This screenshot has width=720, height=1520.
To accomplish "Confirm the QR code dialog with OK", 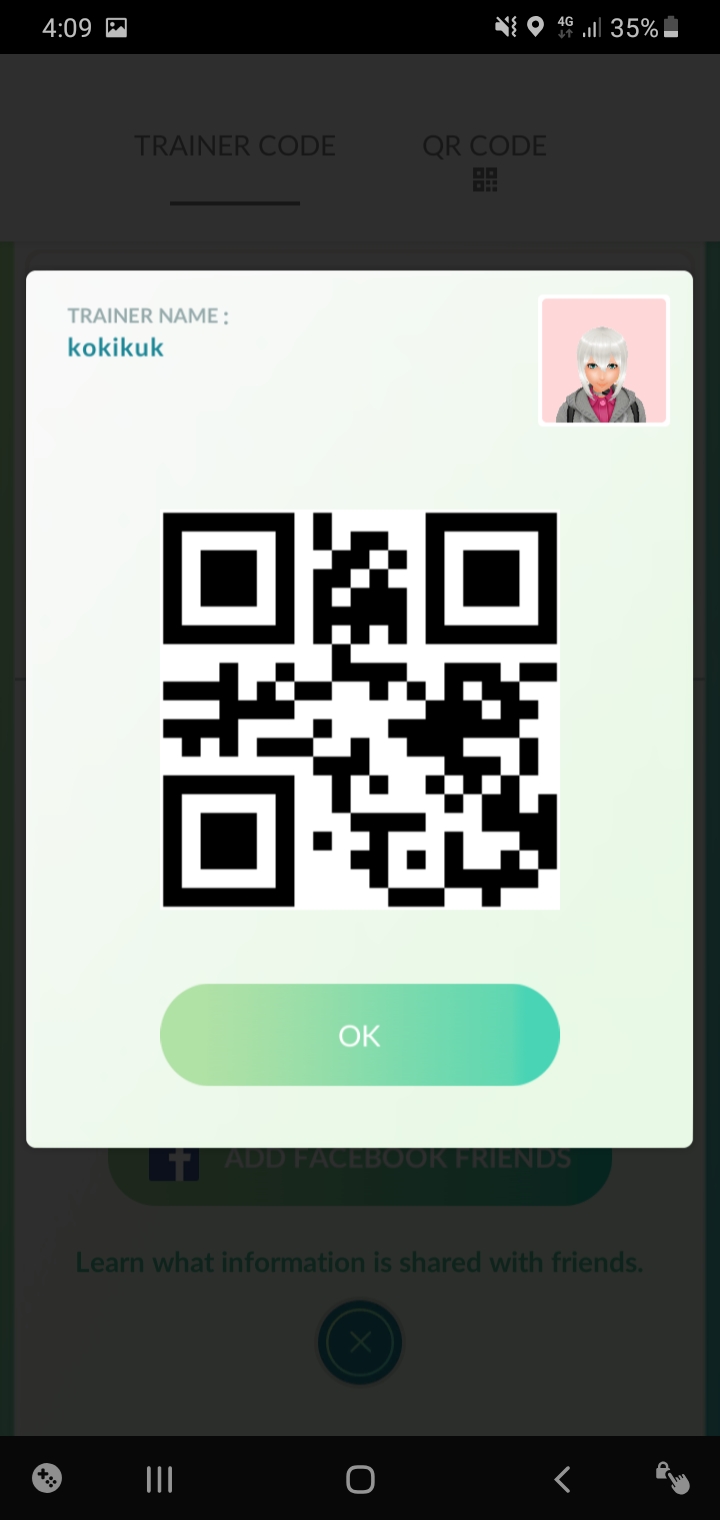I will 359,1035.
